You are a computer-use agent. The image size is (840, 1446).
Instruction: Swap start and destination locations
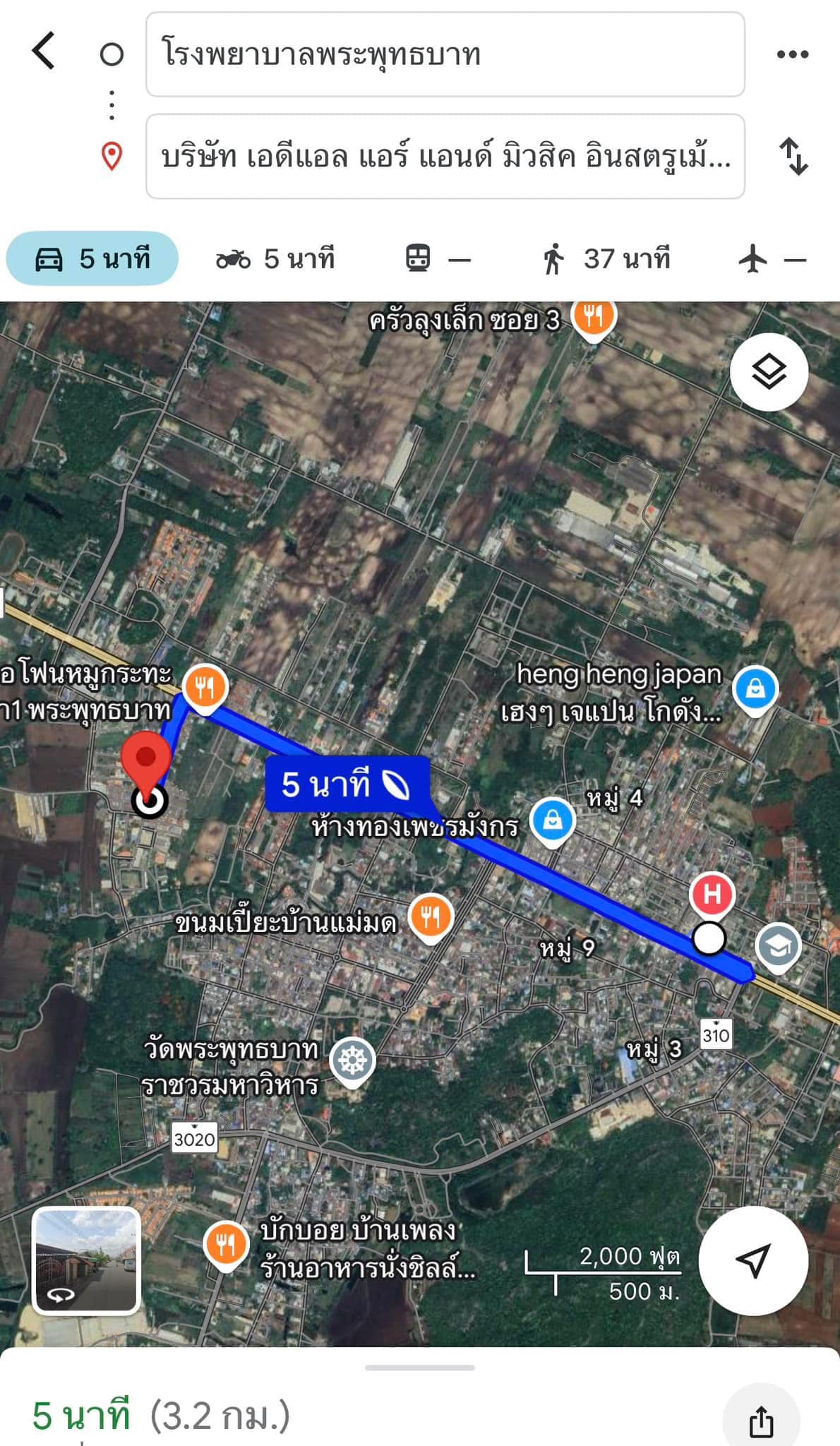[x=793, y=156]
